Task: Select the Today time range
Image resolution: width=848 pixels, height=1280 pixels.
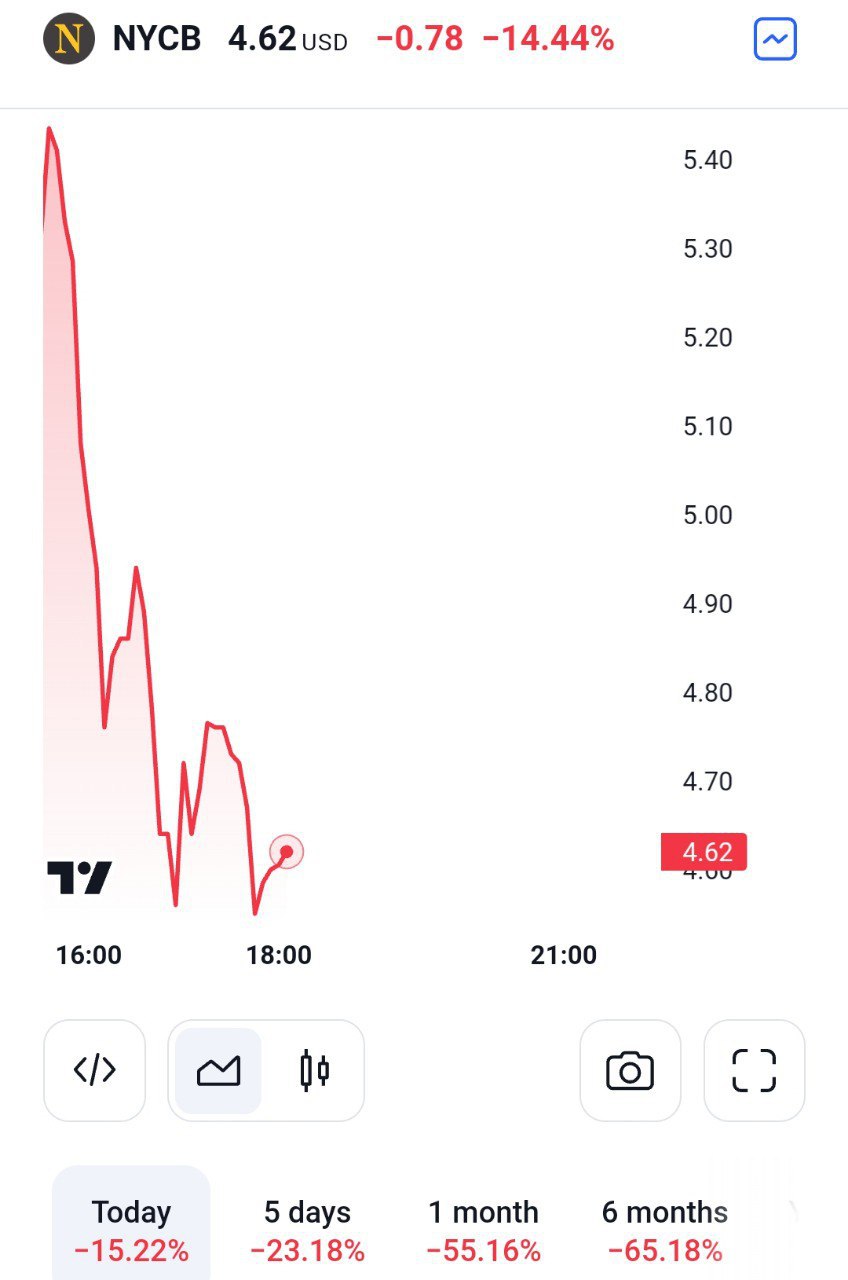Action: tap(131, 1230)
